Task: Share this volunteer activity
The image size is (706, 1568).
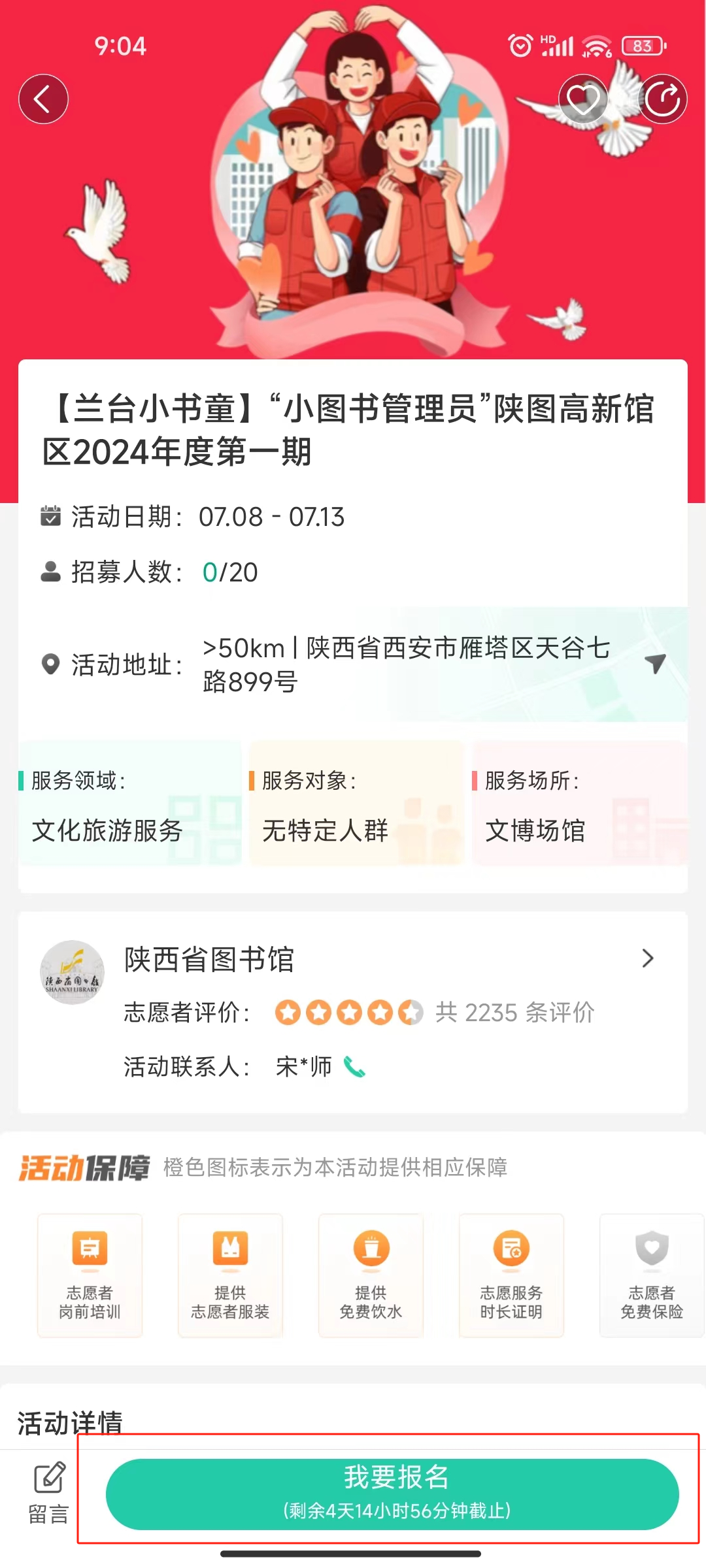Action: point(663,99)
